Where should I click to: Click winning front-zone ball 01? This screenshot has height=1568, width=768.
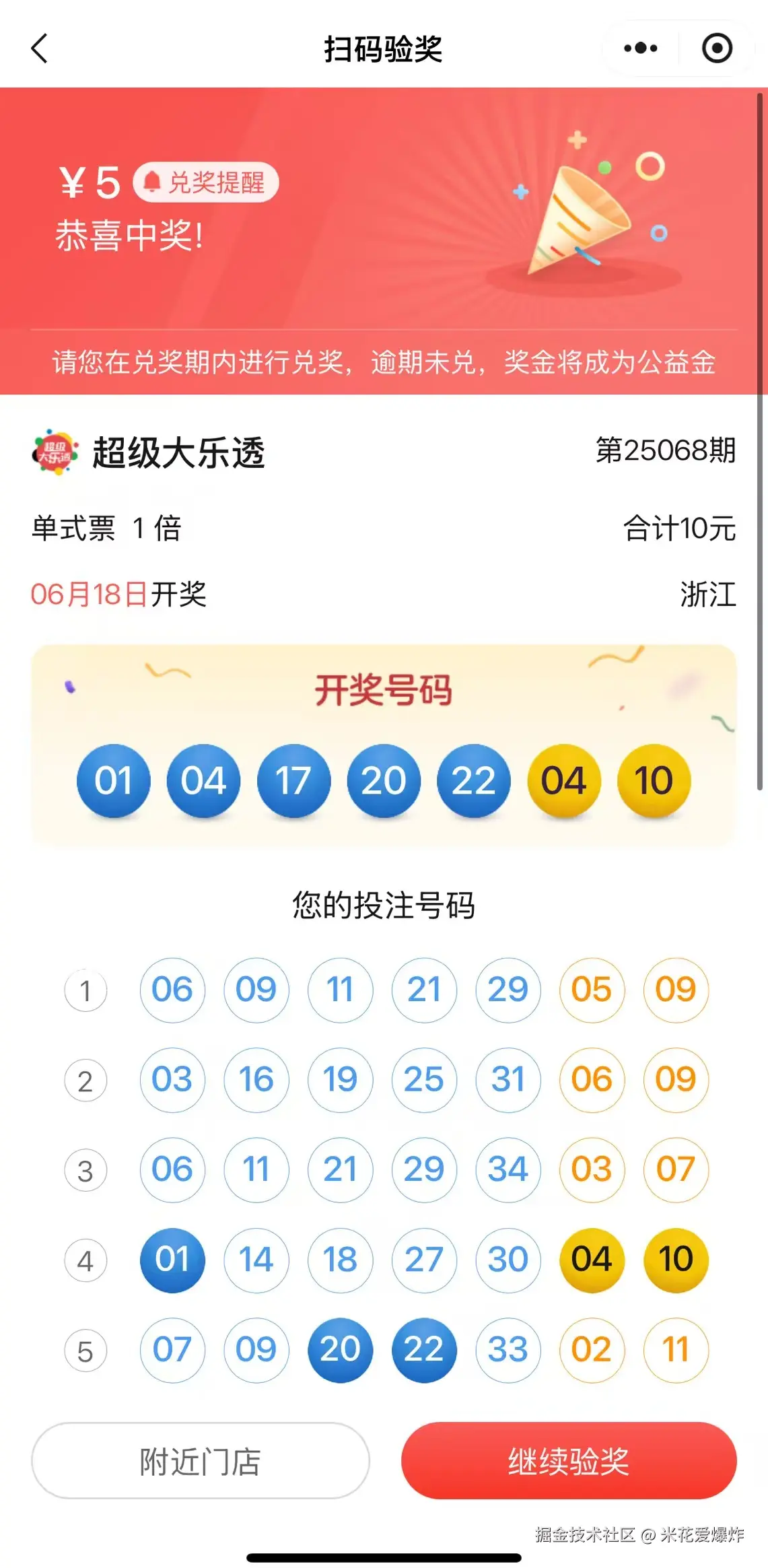point(113,780)
